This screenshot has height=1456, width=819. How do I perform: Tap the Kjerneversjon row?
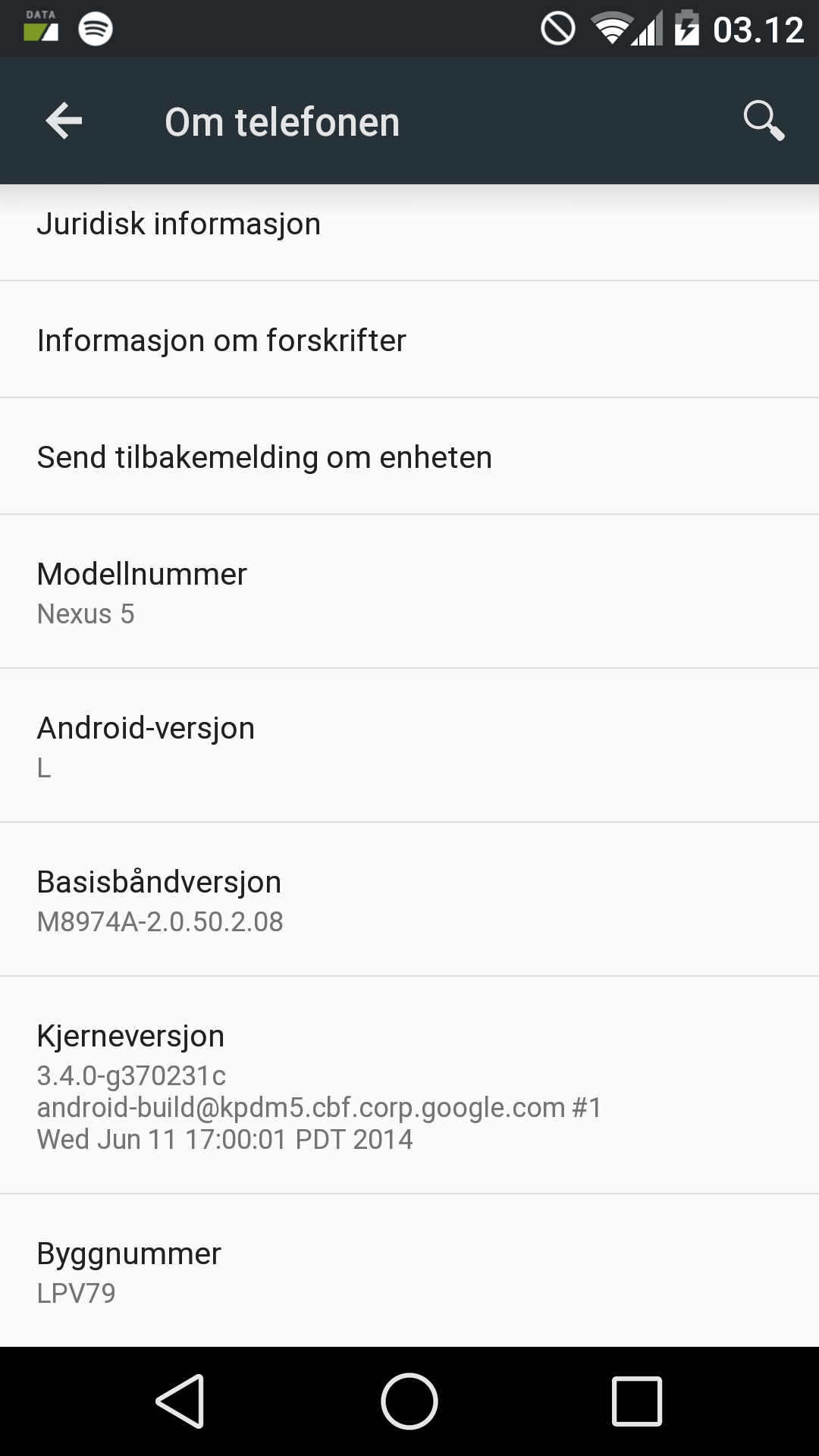click(x=409, y=1085)
